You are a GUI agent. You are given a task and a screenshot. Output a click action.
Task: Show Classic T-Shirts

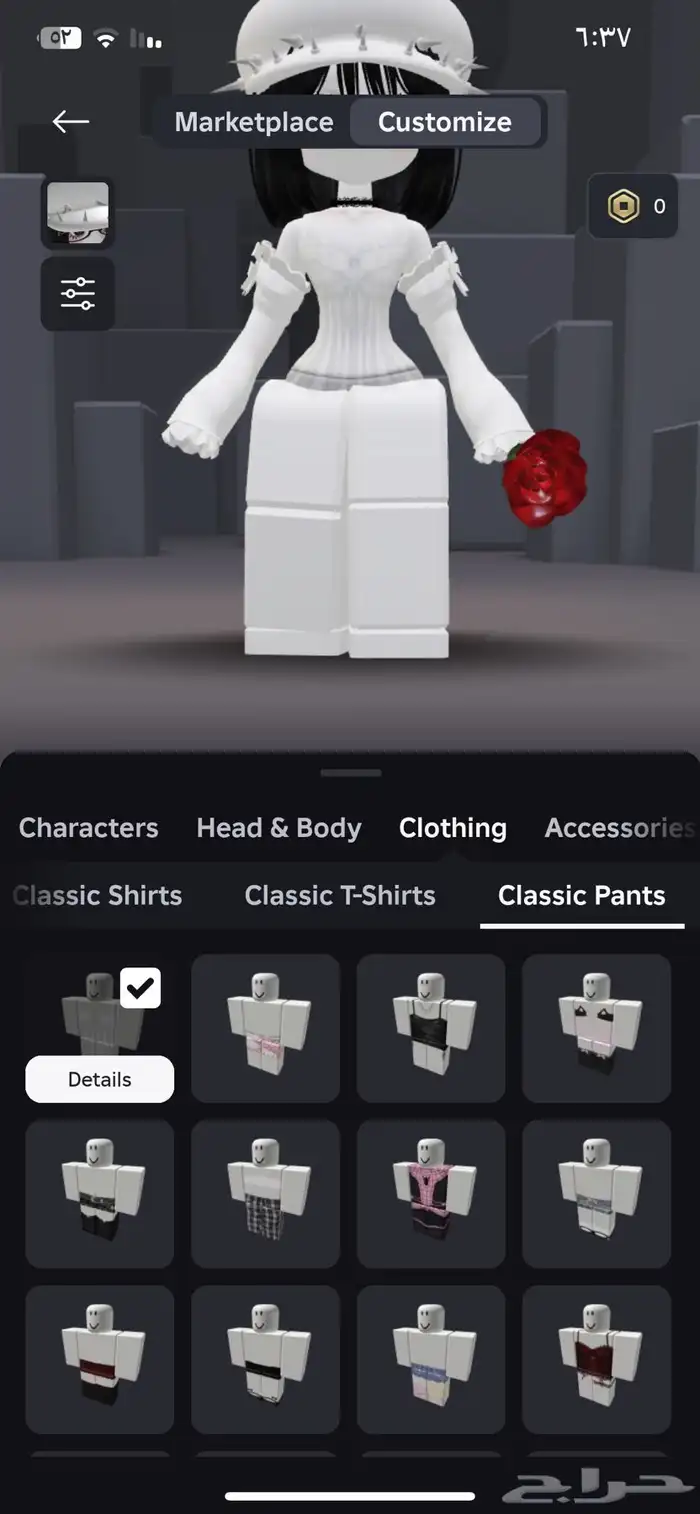click(340, 895)
